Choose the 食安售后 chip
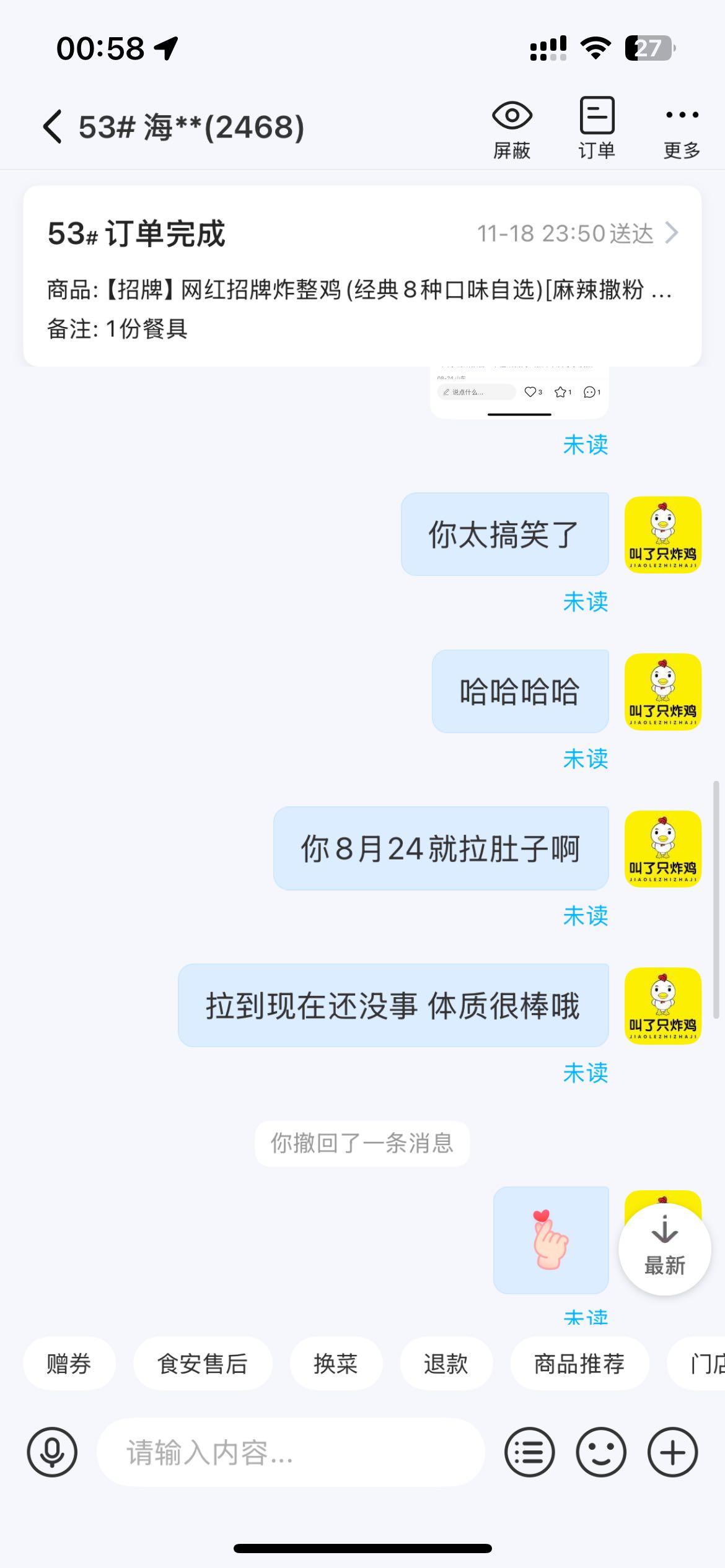The height and width of the screenshot is (1568, 725). pyautogui.click(x=203, y=1364)
